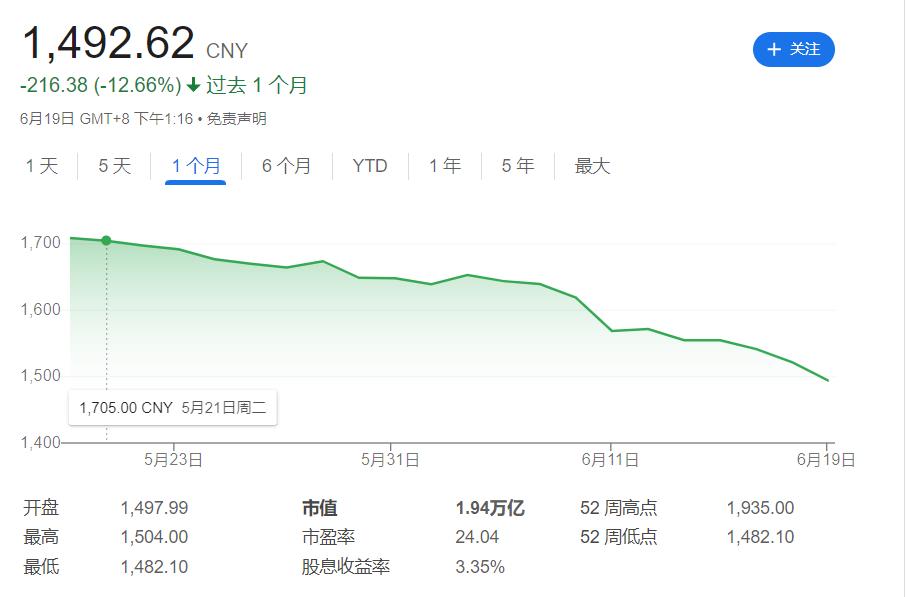Follow this stock with the 关注 button
Screen dimensions: 906x597
pos(793,49)
